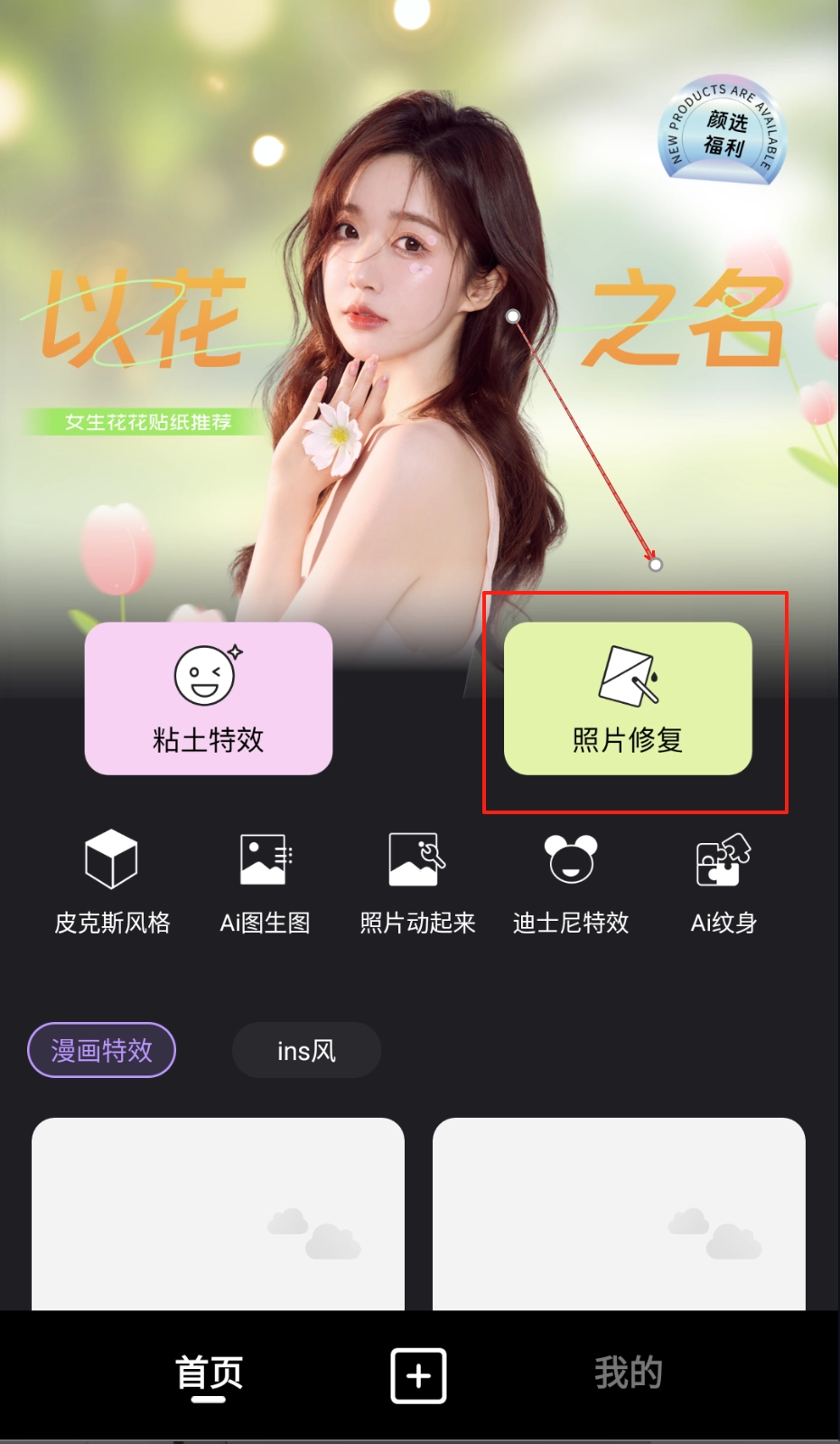Tap the plus create button
840x1444 pixels.
tap(418, 1375)
